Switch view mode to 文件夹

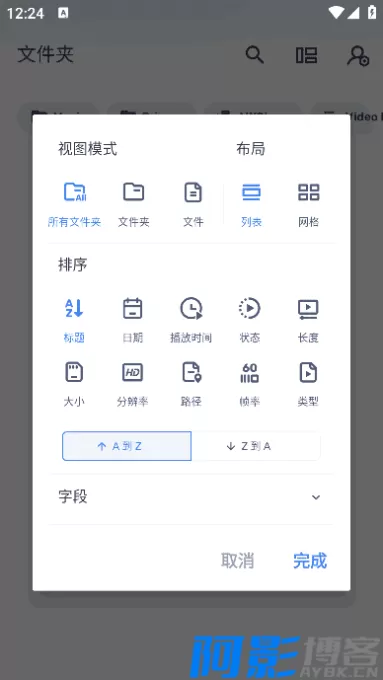click(x=134, y=205)
